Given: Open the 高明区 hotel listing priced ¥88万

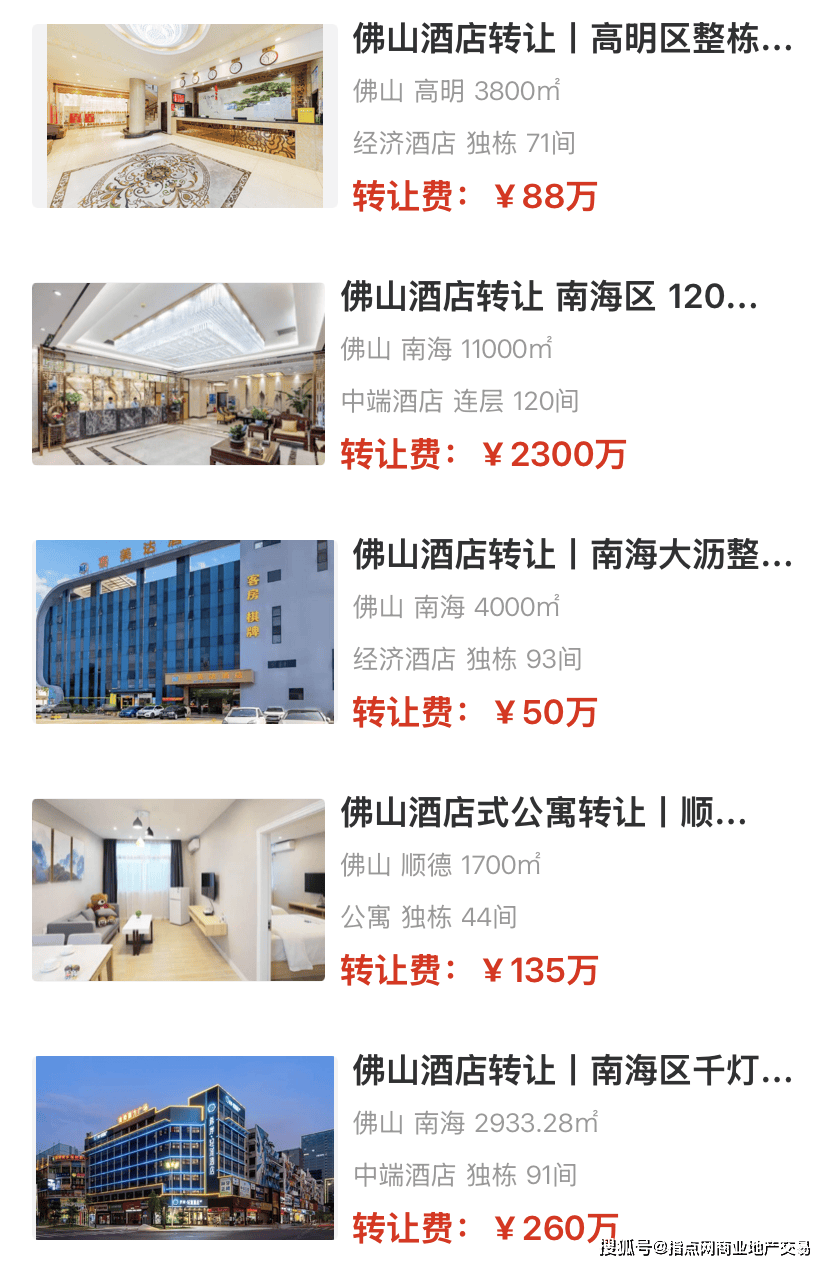Looking at the screenshot, I should (571, 41).
